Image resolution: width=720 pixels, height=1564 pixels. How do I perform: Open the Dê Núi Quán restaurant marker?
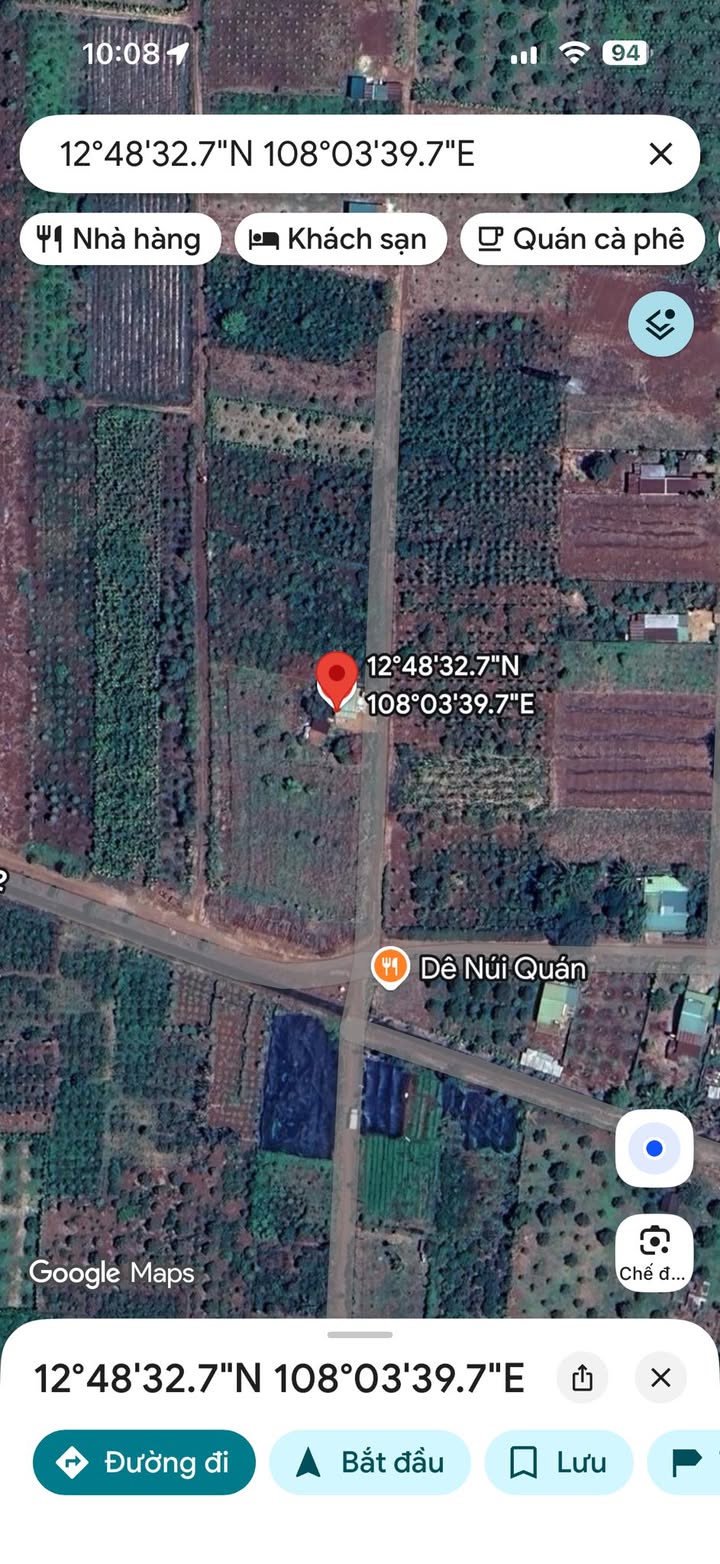point(389,968)
